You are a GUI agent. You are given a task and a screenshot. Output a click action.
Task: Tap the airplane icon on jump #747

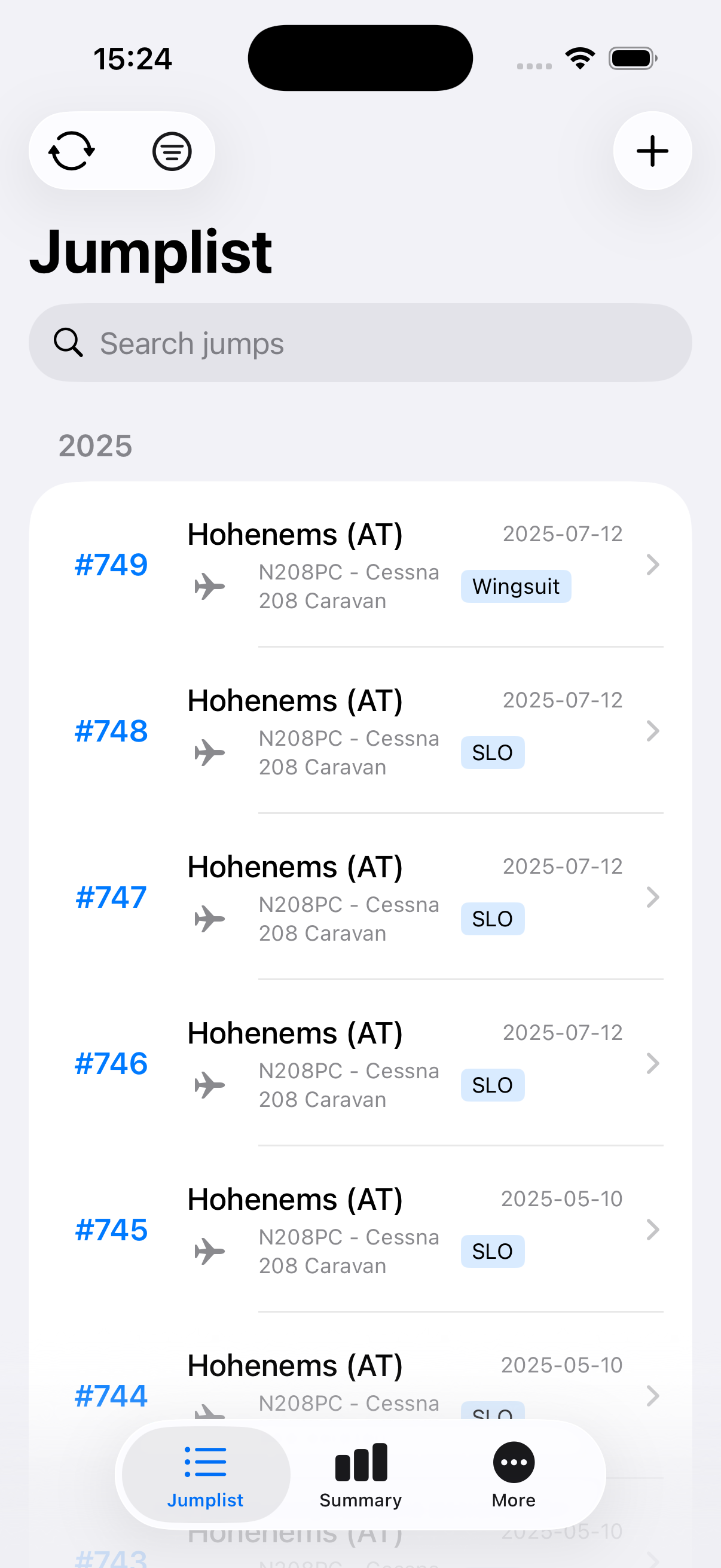(210, 919)
